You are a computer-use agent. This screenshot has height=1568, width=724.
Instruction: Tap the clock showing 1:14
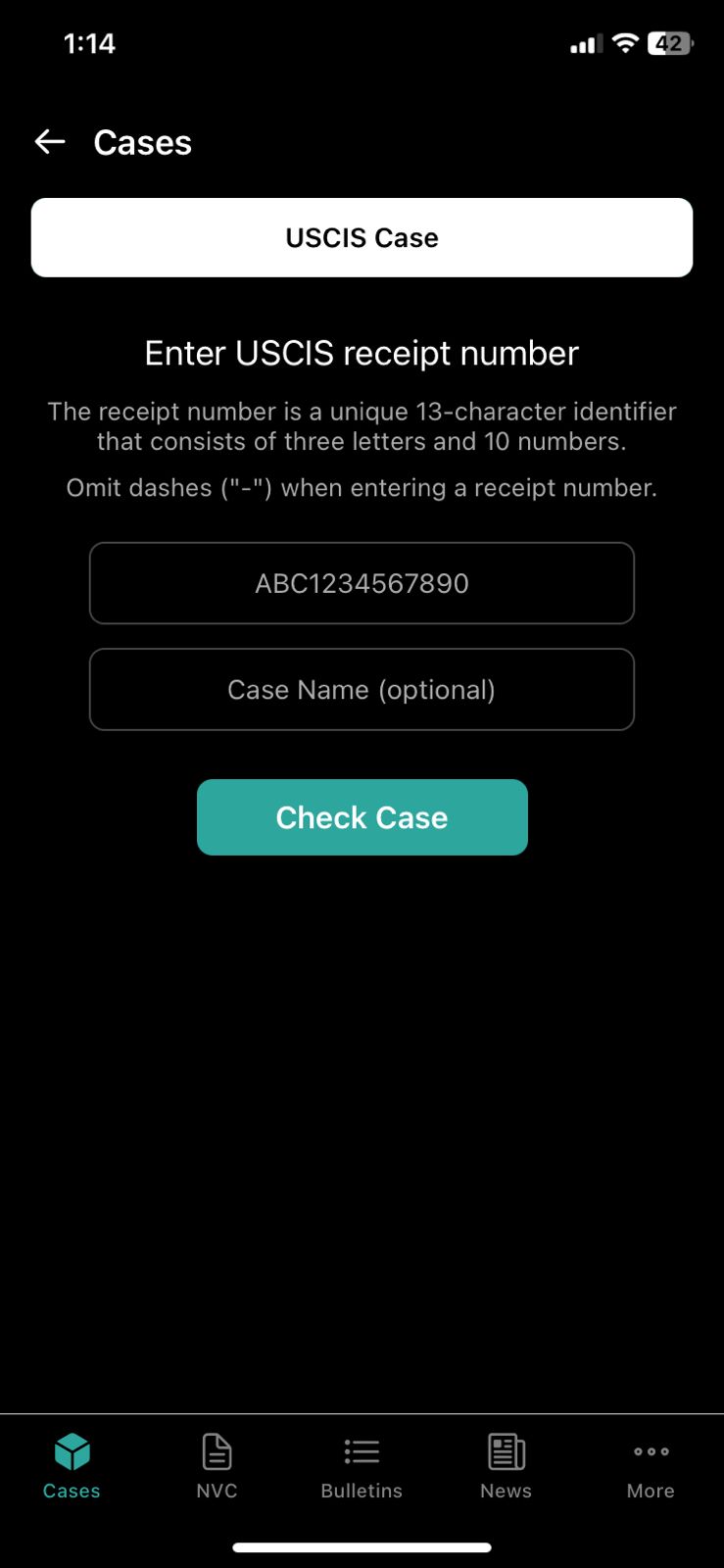point(89,42)
